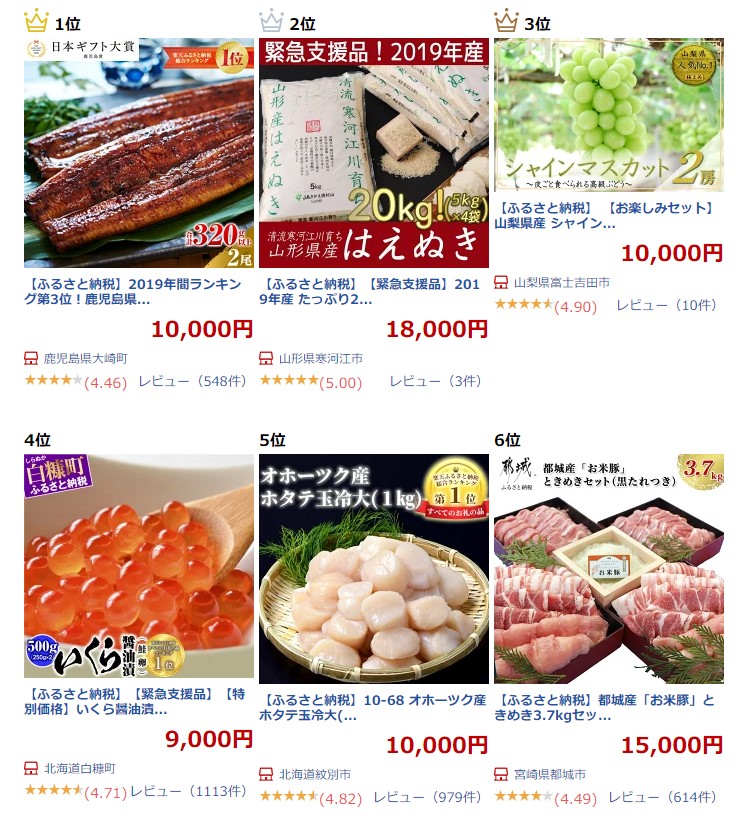Open the はえぬき 20kg rice product image

click(x=373, y=153)
